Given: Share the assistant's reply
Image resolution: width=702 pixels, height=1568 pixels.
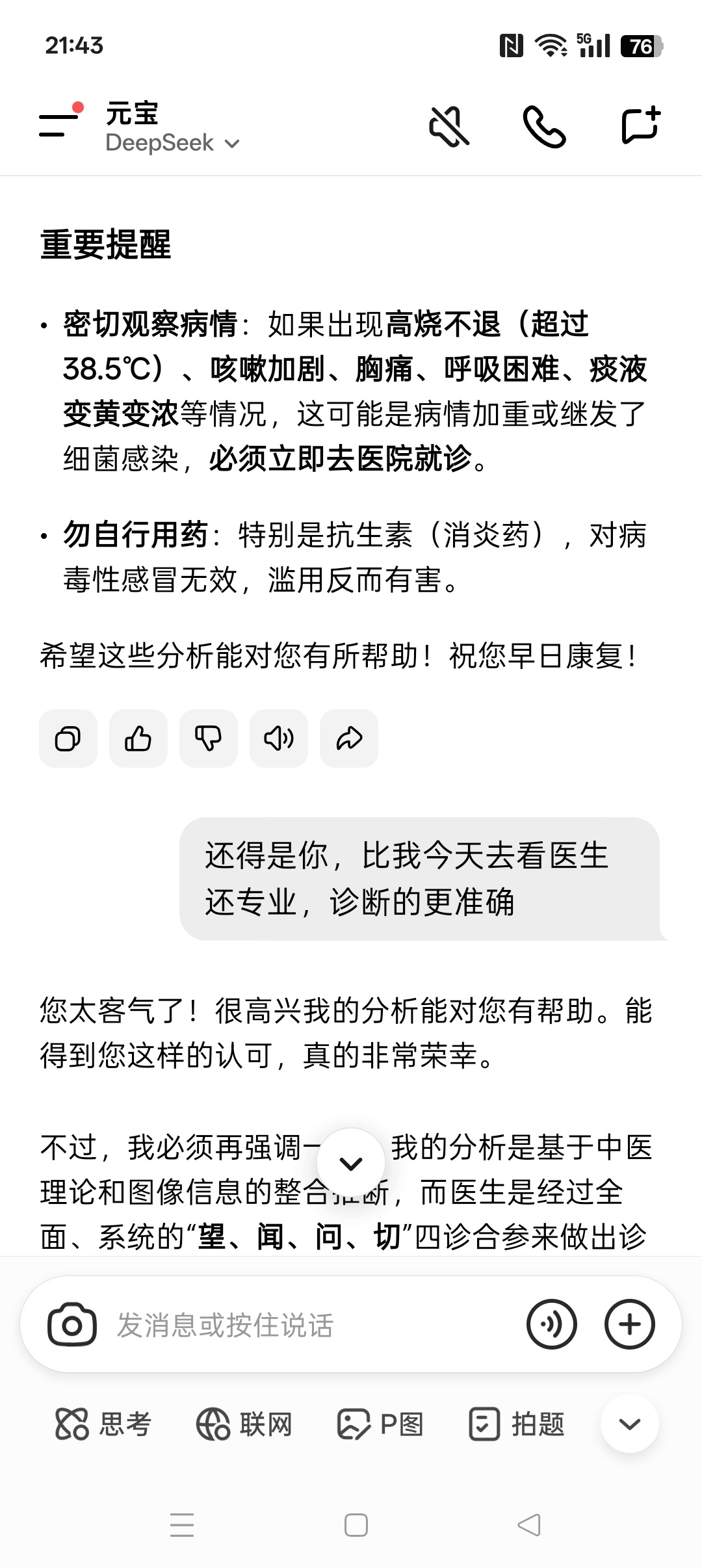Looking at the screenshot, I should point(349,738).
